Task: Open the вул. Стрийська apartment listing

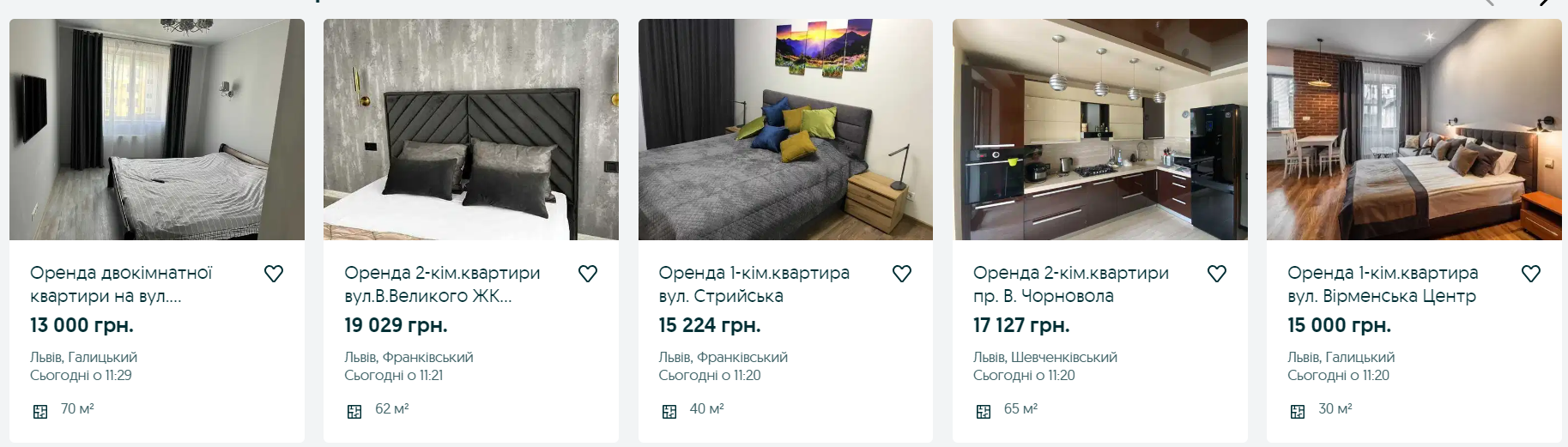Action: point(754,284)
